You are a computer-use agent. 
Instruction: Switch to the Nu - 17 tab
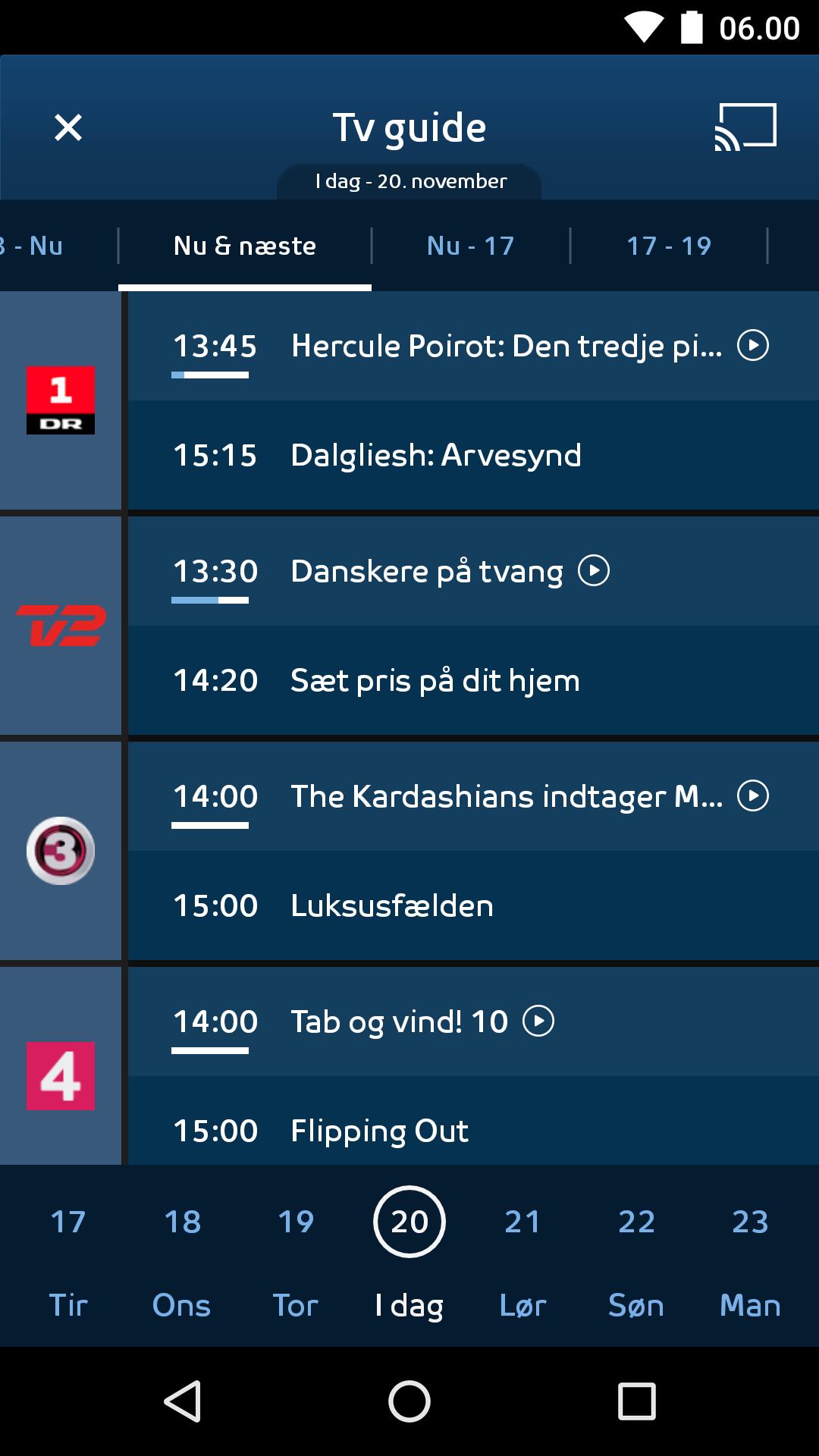click(x=470, y=246)
